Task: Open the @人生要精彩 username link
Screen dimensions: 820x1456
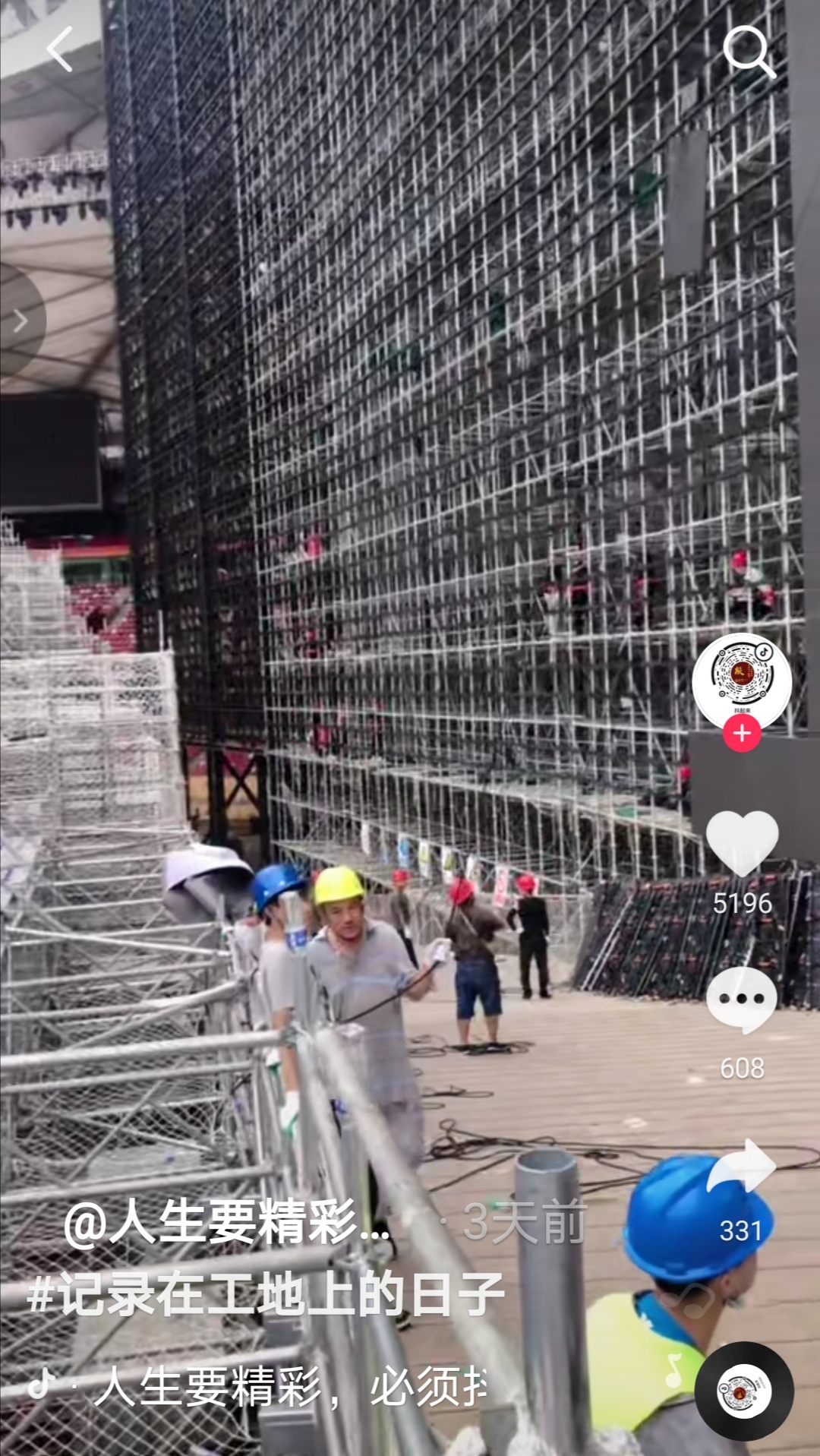Action: point(225,1223)
